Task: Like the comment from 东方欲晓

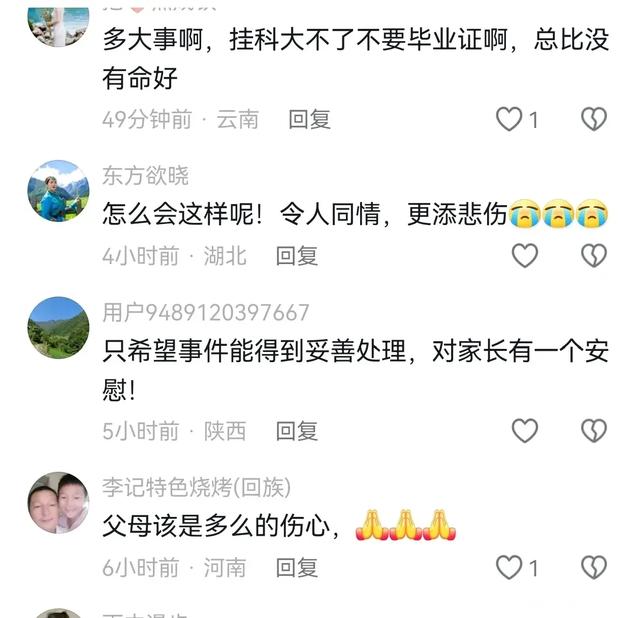Action: point(525,256)
